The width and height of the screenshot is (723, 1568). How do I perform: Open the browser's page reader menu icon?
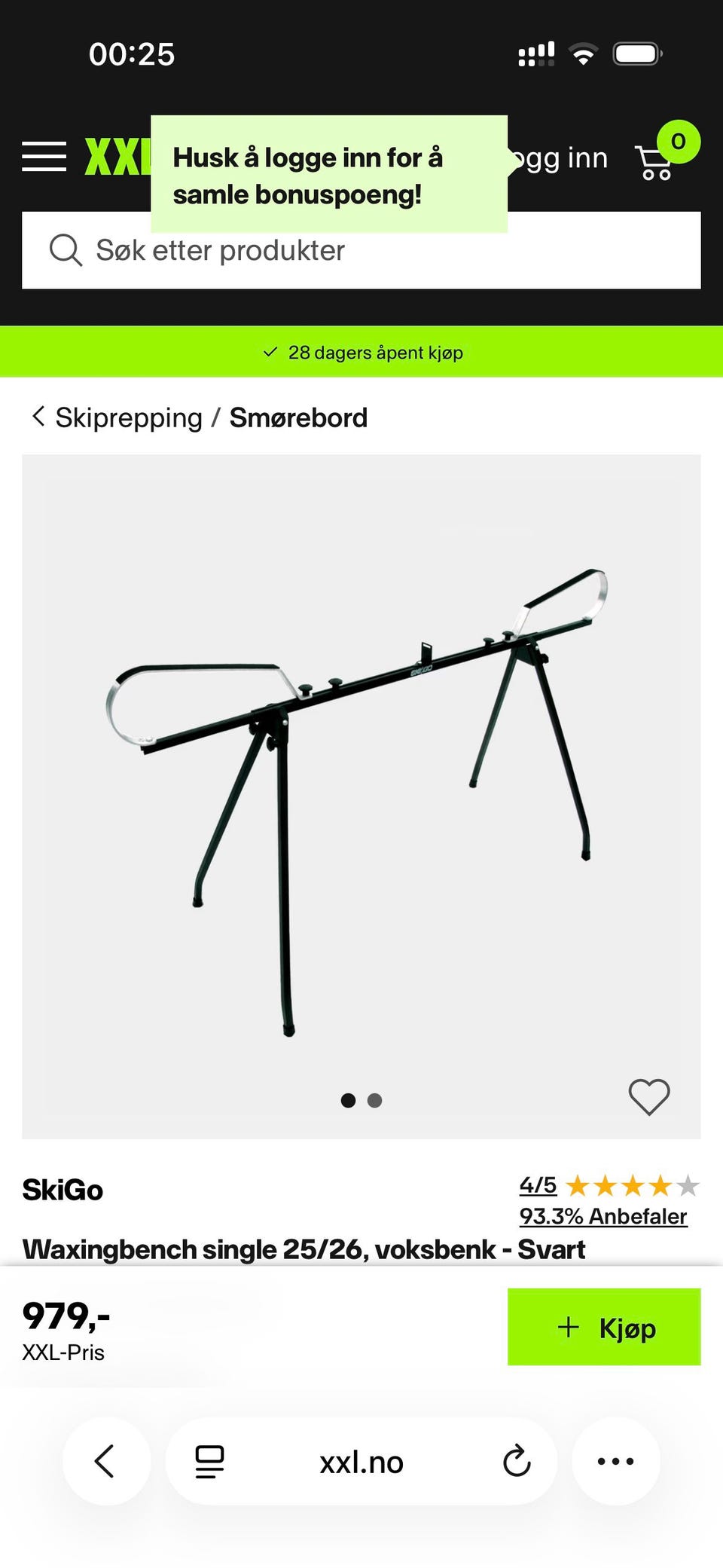209,1461
